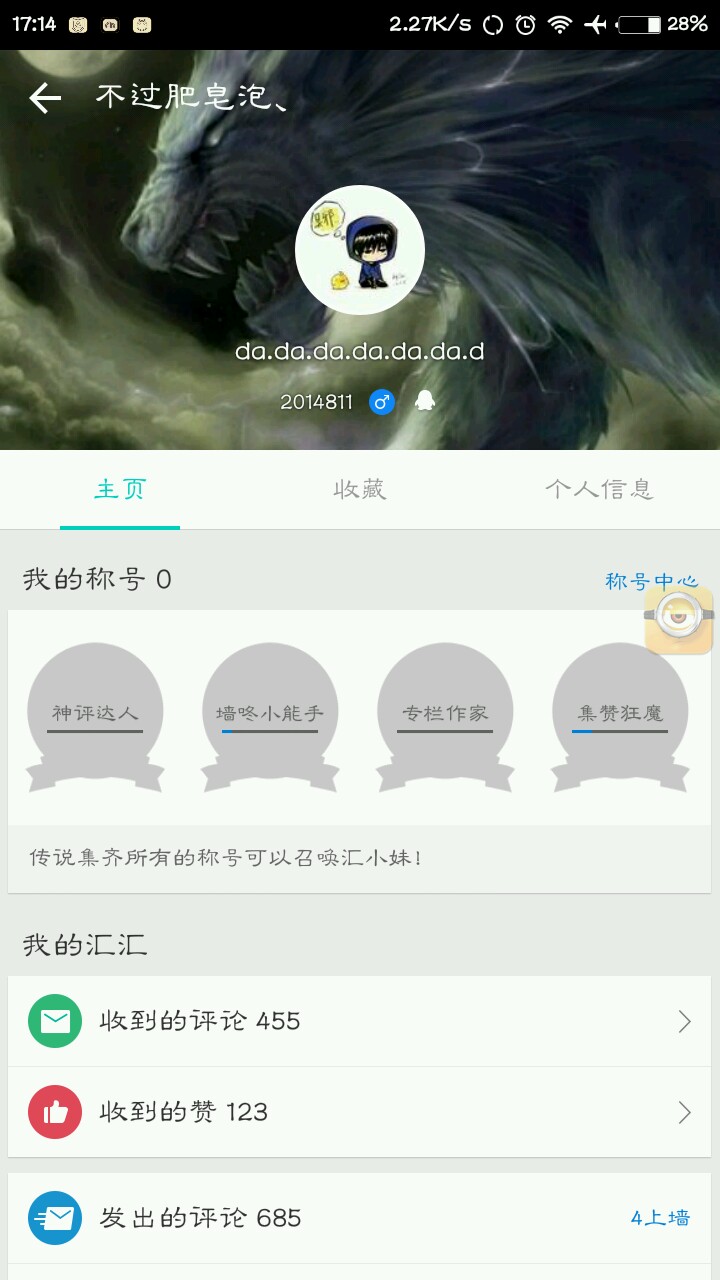View the 神评达人 badge
The image size is (720, 1280).
(x=95, y=715)
